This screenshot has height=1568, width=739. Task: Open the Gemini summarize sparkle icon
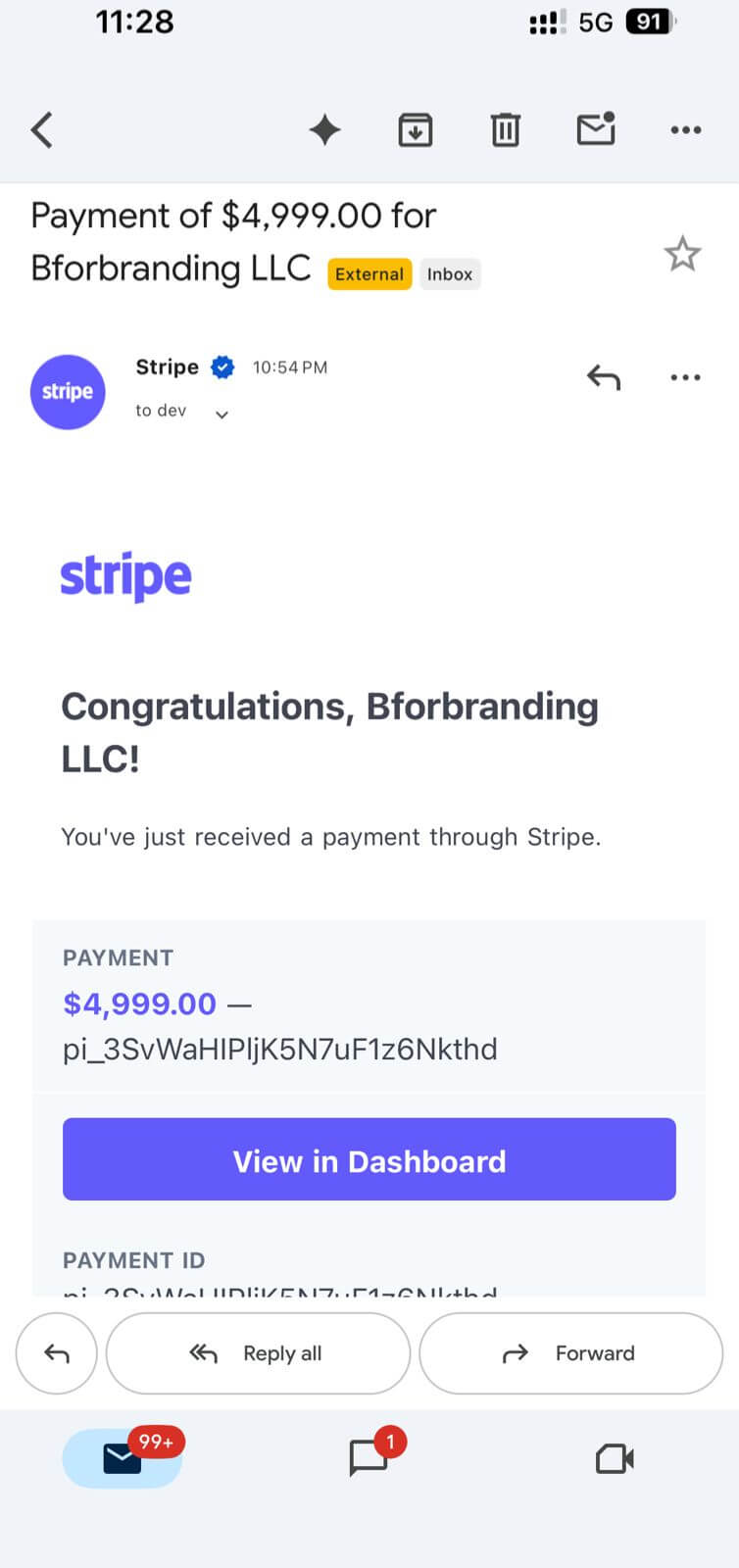[324, 129]
